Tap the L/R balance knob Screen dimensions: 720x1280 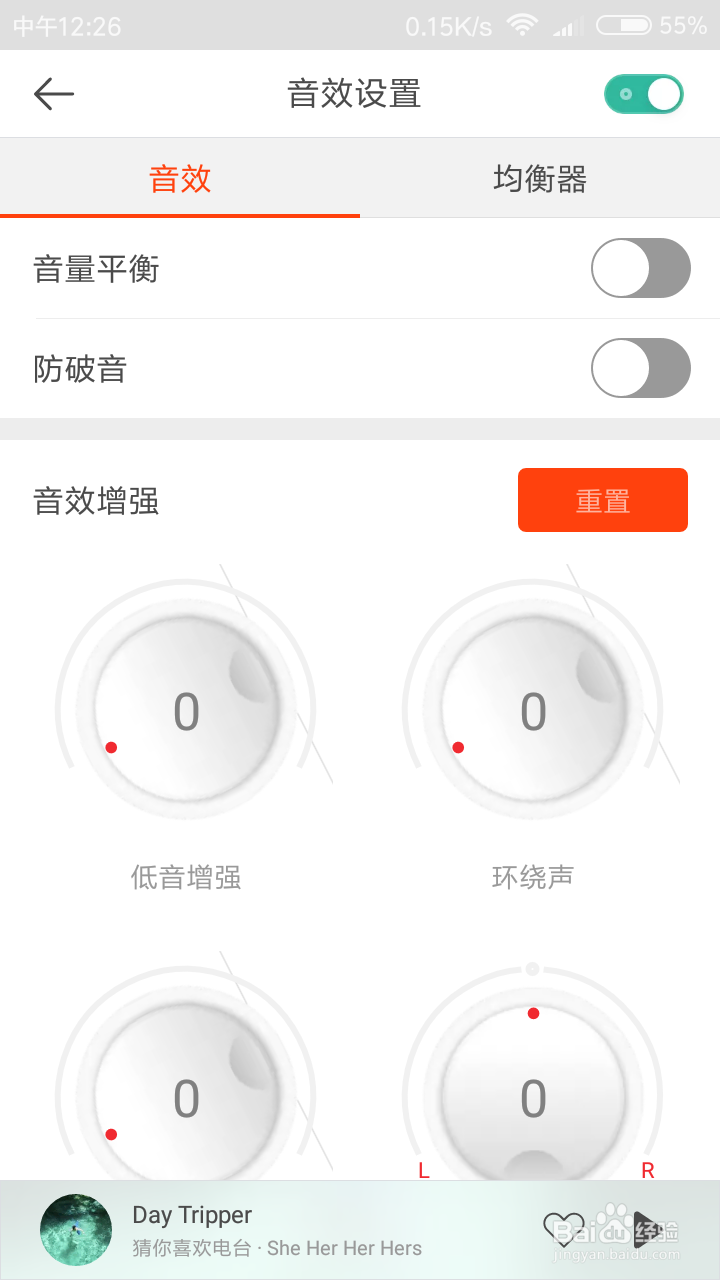point(533,1098)
